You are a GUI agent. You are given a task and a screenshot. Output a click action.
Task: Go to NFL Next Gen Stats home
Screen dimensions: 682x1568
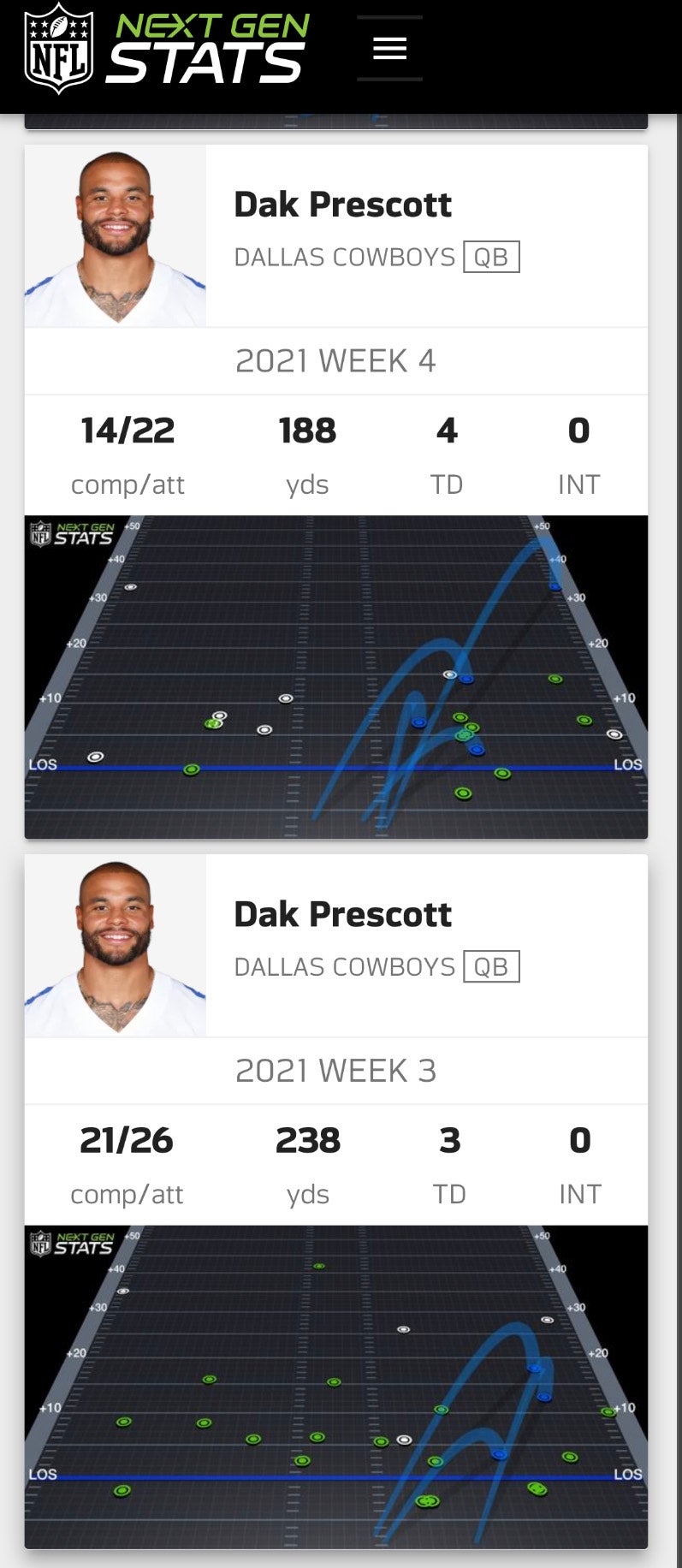point(167,49)
